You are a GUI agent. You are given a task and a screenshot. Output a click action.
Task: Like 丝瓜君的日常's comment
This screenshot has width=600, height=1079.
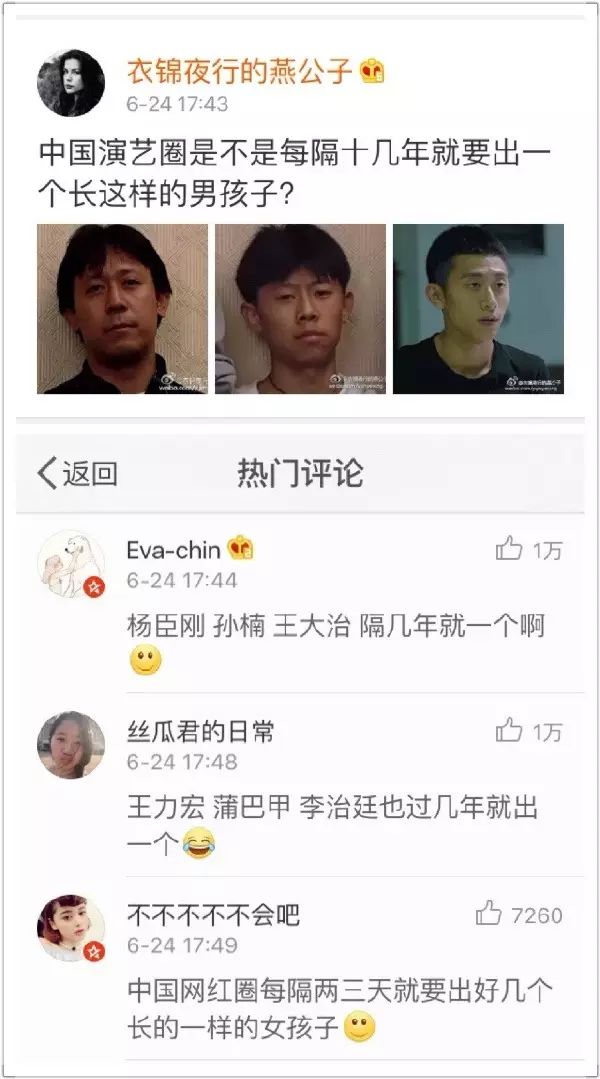(x=528, y=731)
